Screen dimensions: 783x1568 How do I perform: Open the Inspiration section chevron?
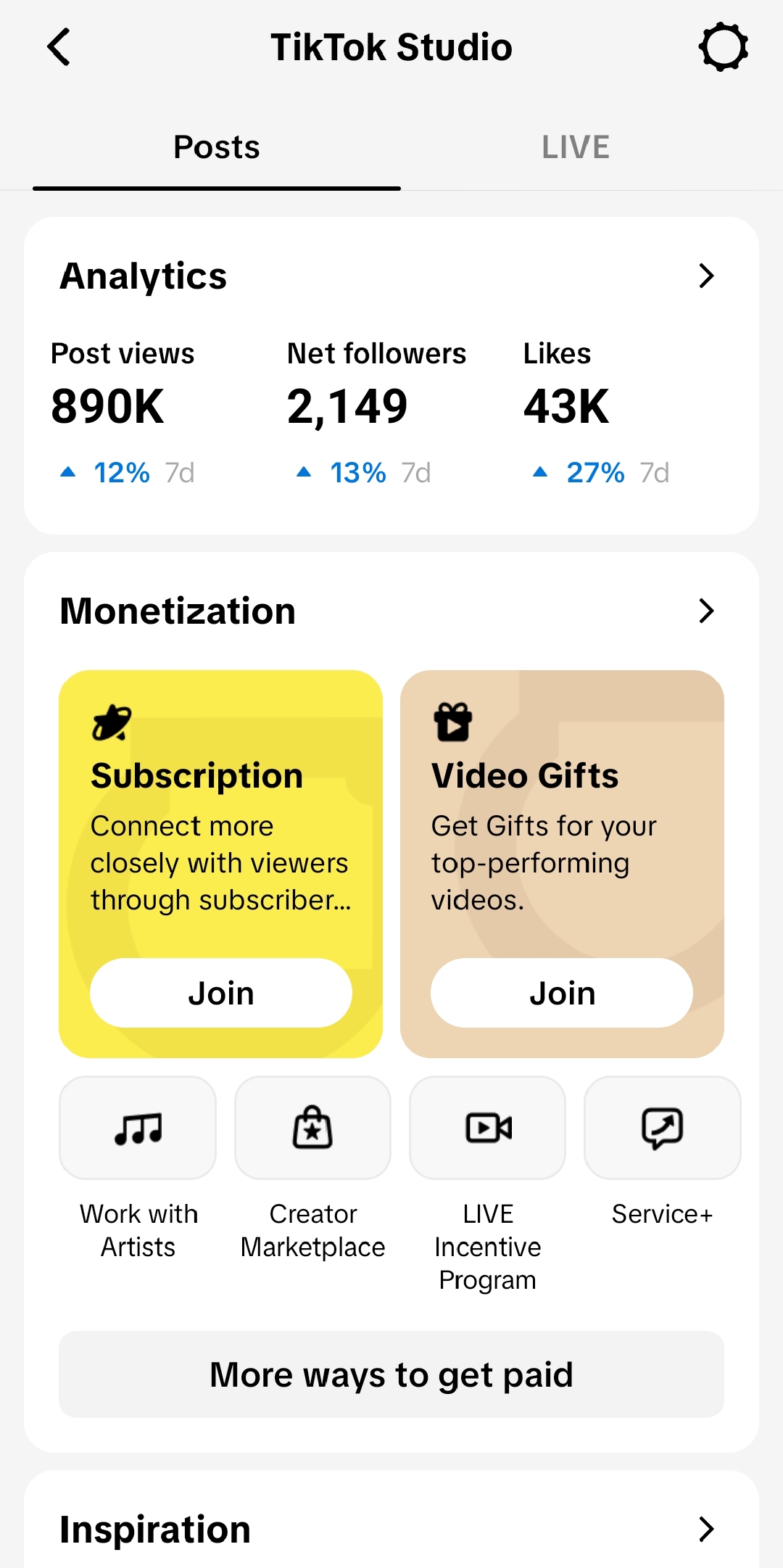706,1529
